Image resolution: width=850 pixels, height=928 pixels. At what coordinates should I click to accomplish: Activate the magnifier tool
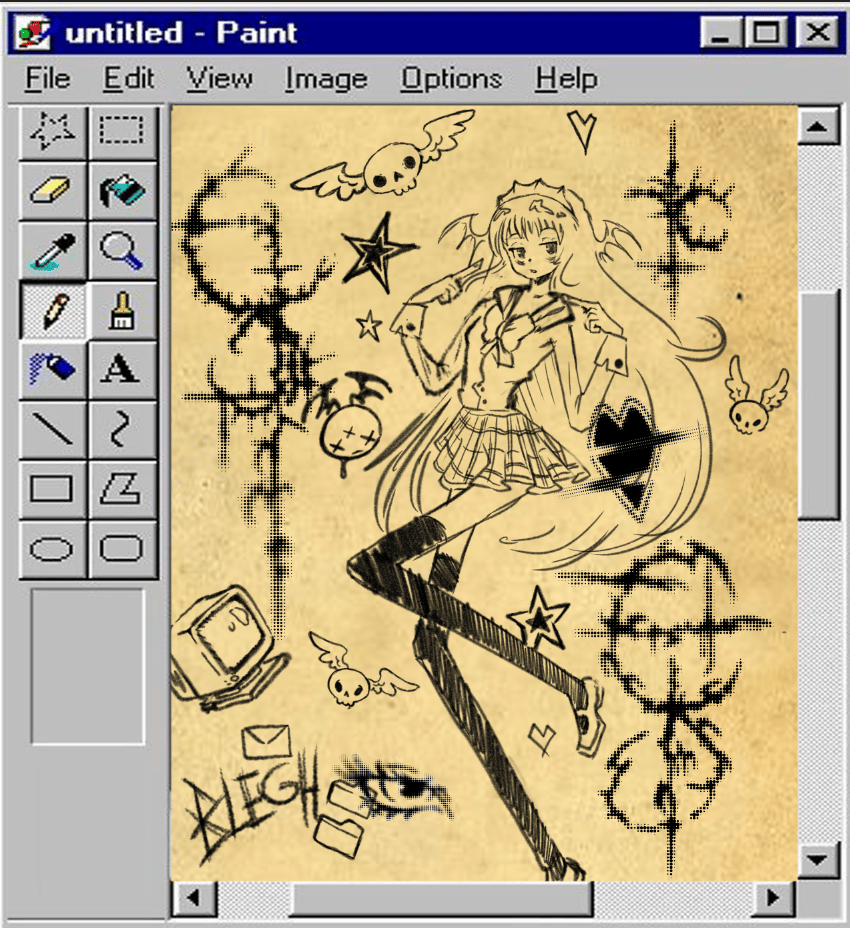(x=123, y=251)
